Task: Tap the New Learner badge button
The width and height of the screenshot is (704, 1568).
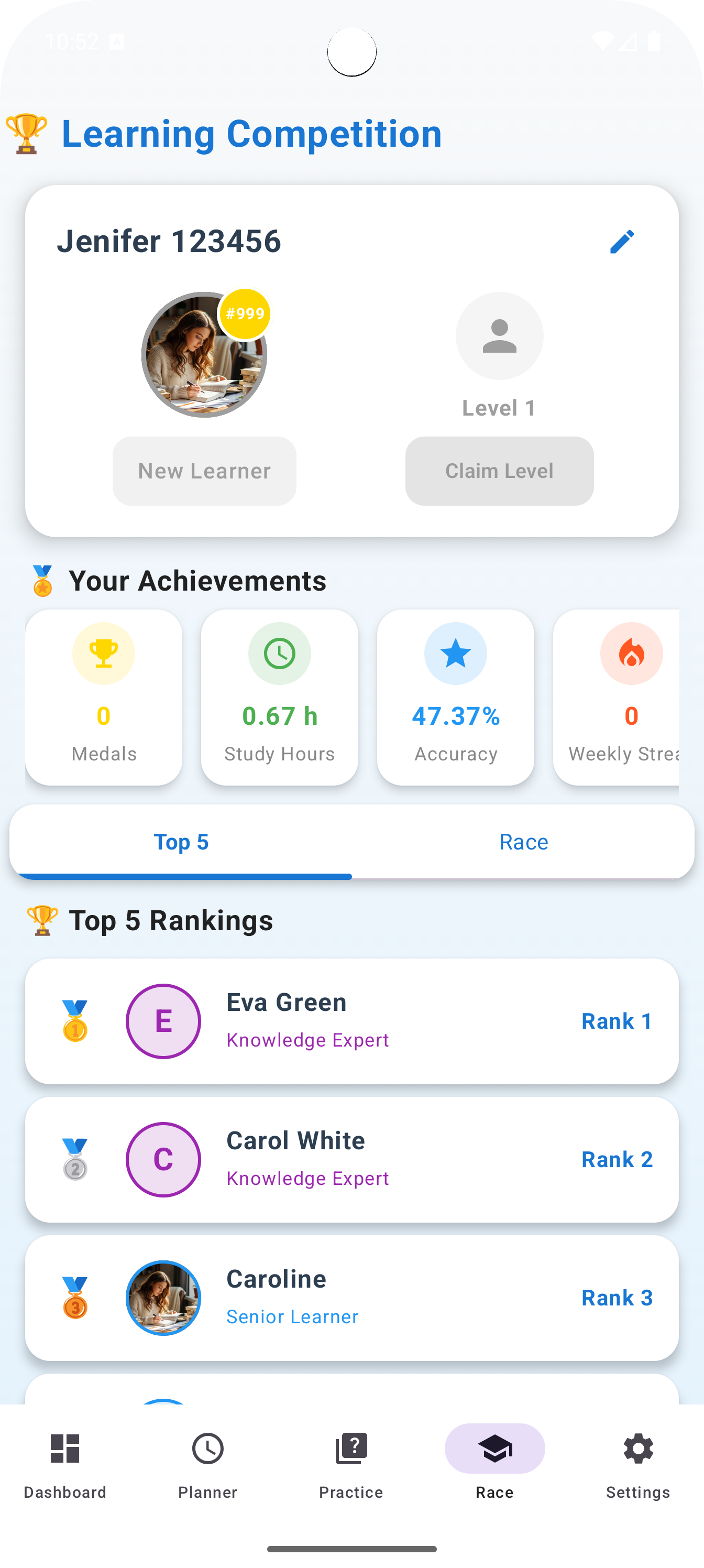Action: (x=204, y=471)
